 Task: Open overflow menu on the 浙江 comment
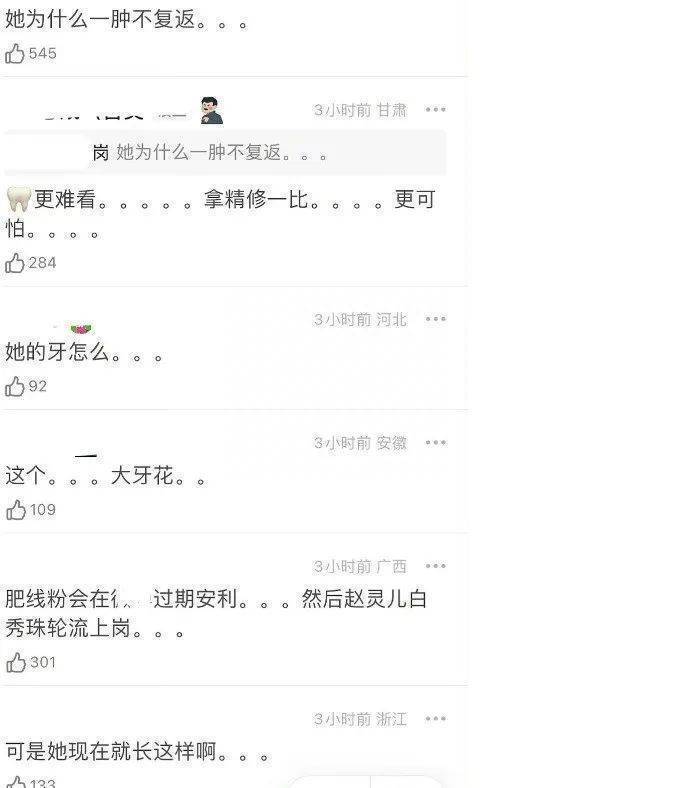(435, 719)
